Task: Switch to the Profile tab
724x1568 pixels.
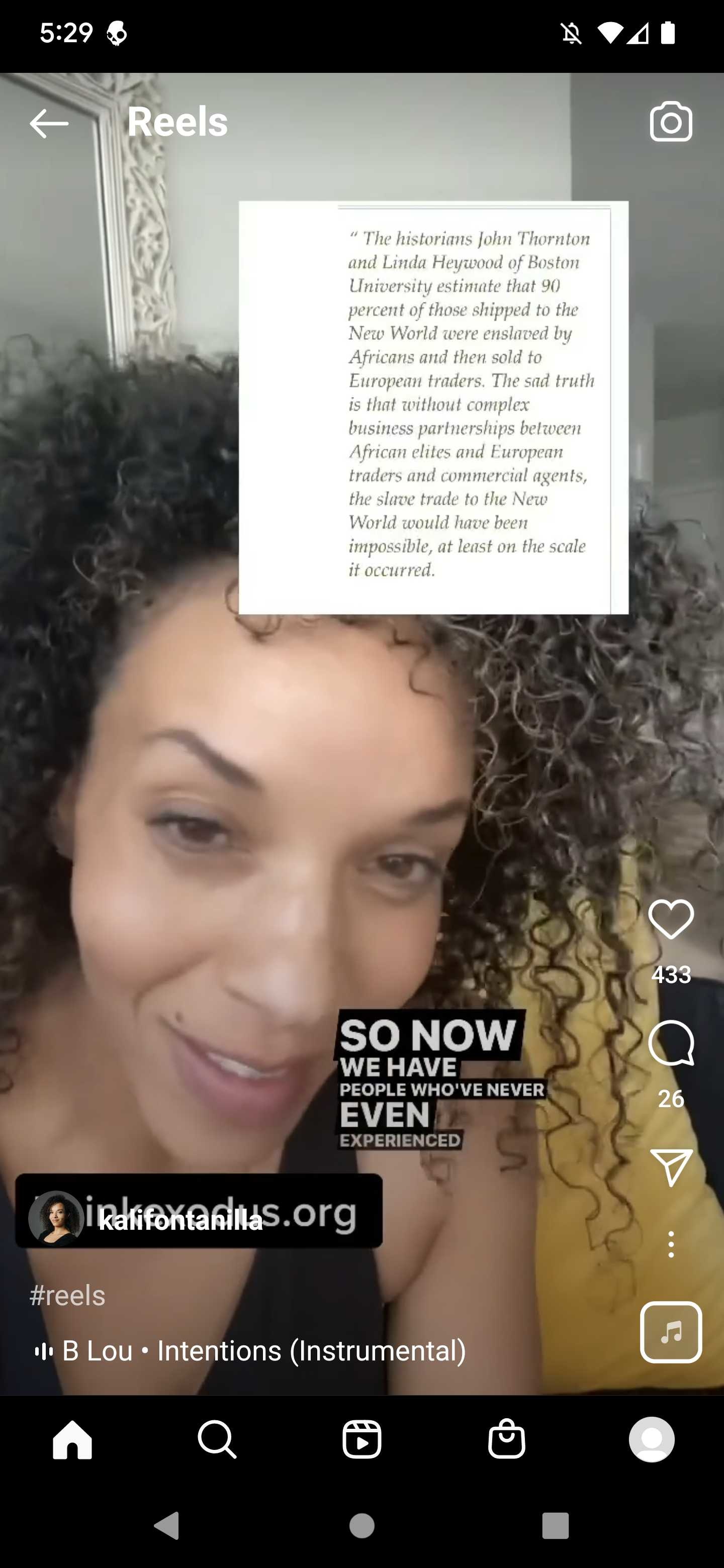Action: [652, 1439]
